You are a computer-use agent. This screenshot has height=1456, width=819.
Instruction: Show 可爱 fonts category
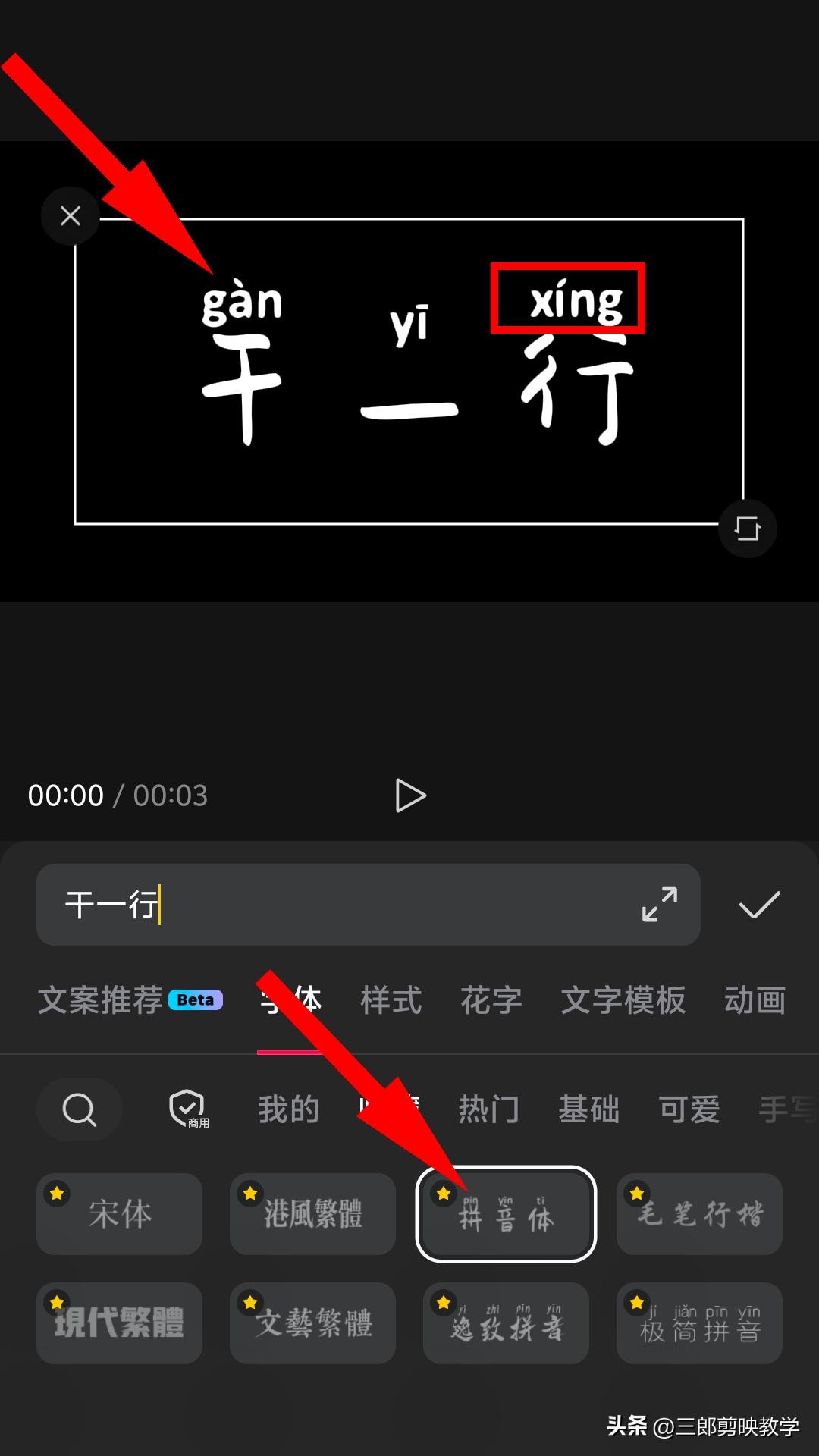[689, 1110]
